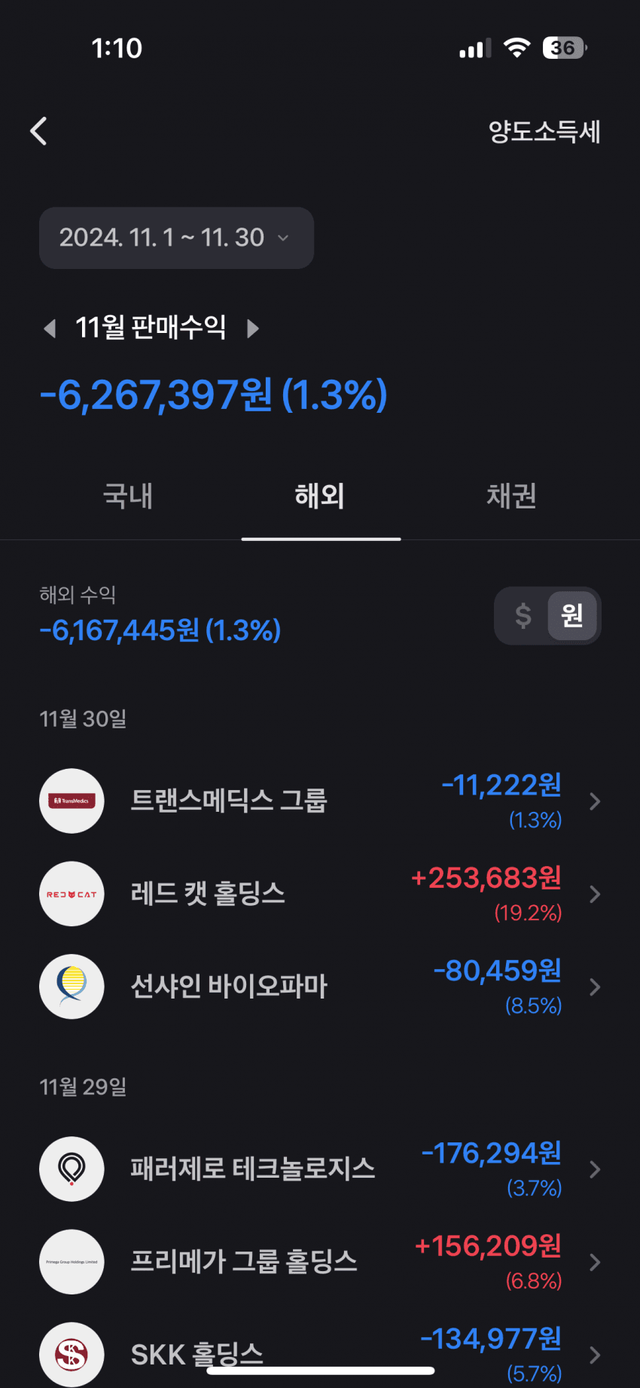Show amounts in 원
This screenshot has width=640, height=1388.
point(572,616)
